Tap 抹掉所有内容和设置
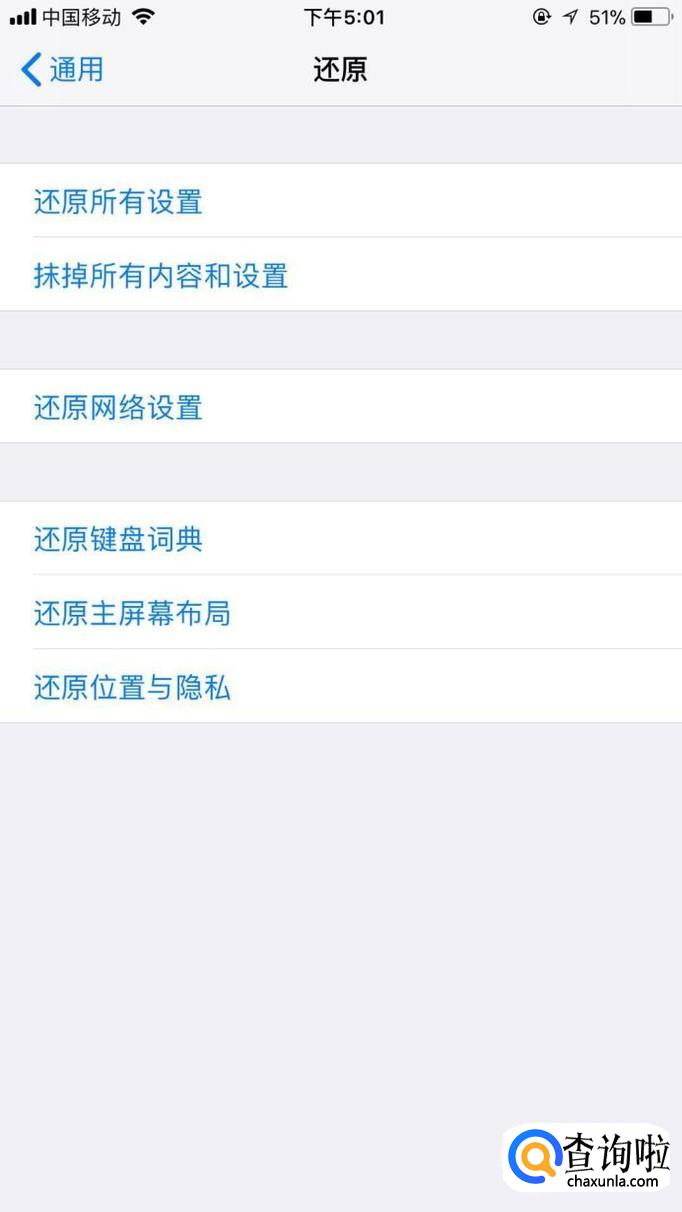Screen dimensions: 682x1212 click(x=161, y=275)
